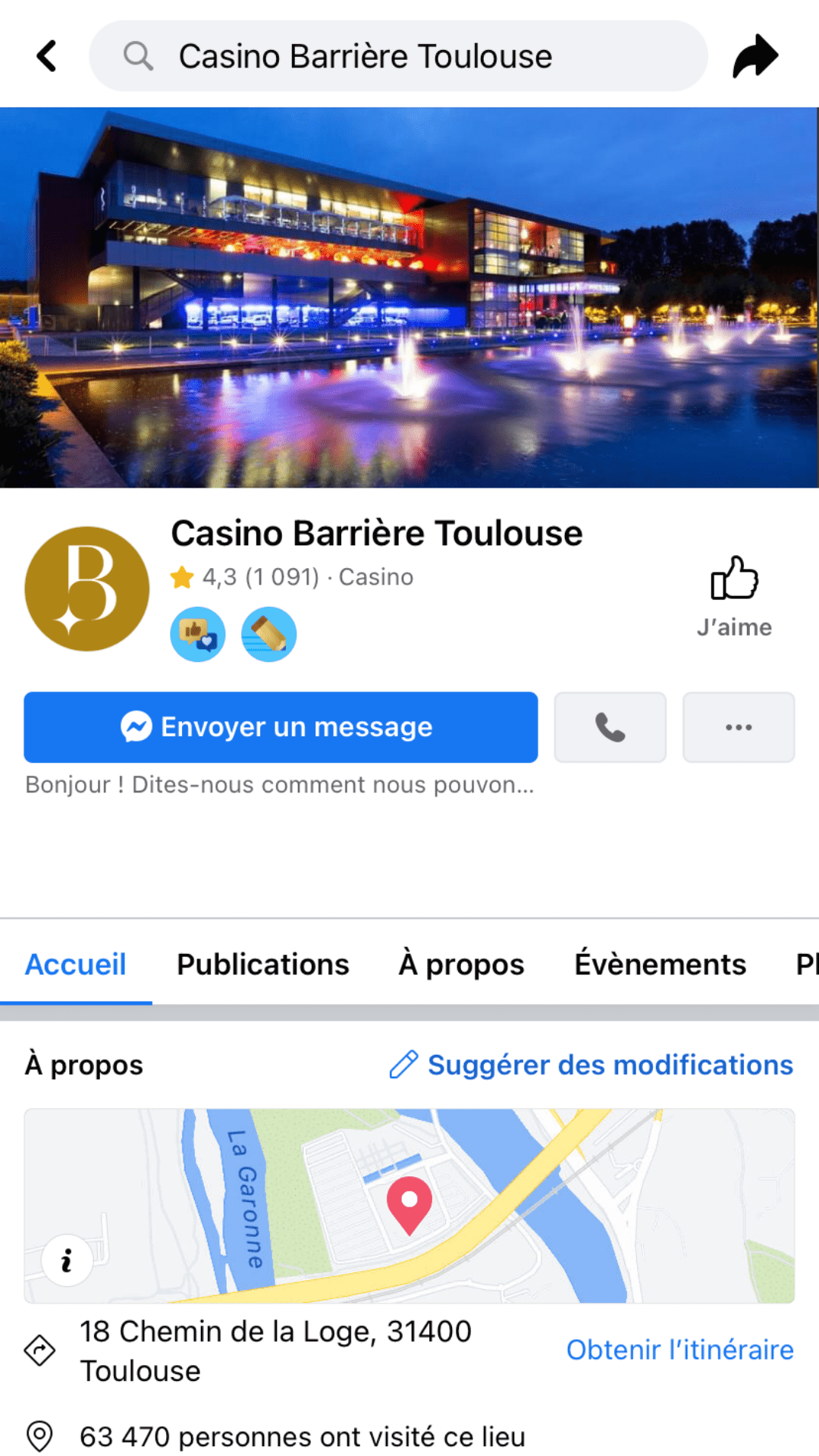819x1456 pixels.
Task: Switch to the Évènements tab
Action: (x=660, y=965)
